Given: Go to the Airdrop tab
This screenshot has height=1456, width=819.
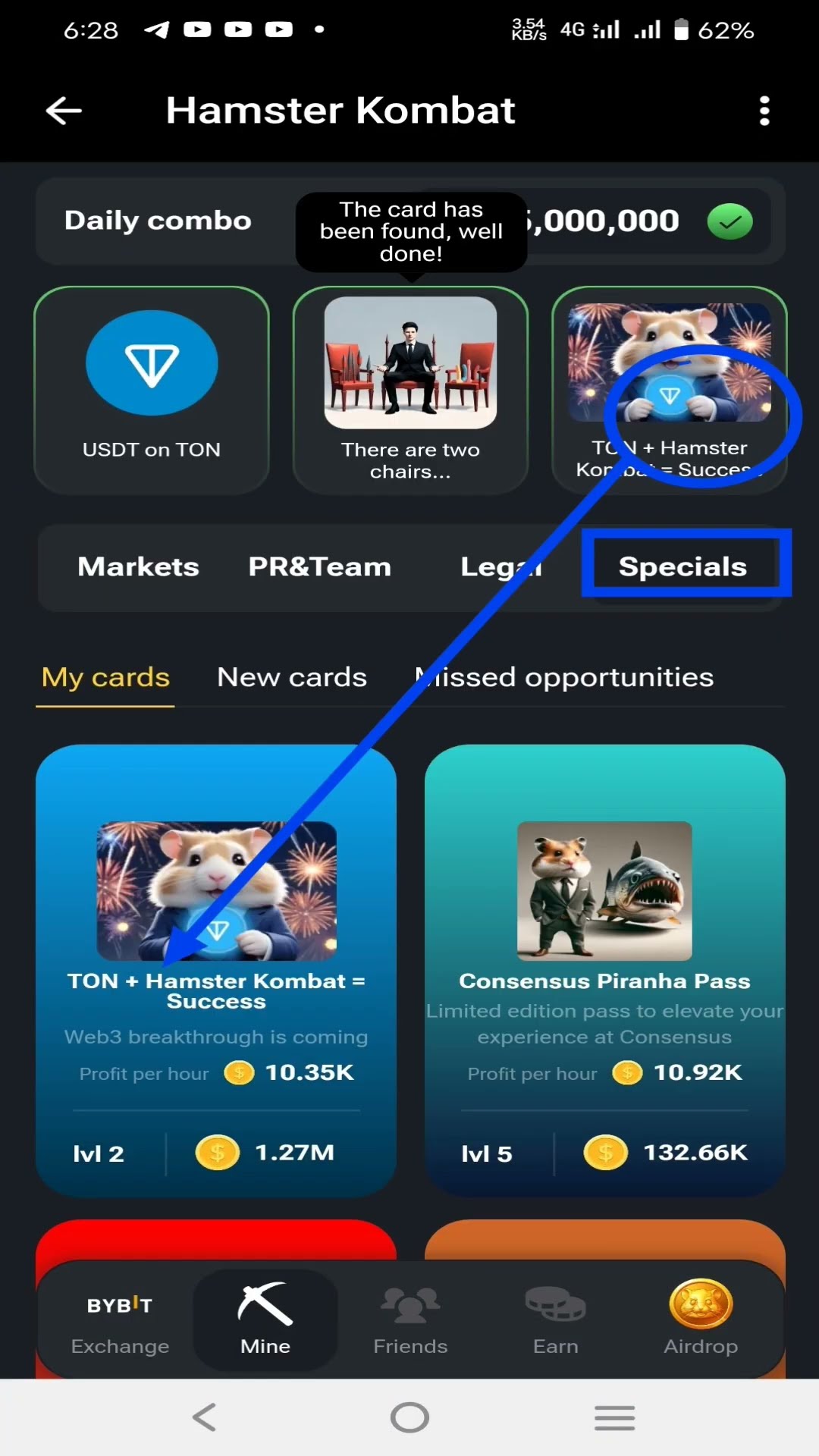Looking at the screenshot, I should tap(701, 1319).
